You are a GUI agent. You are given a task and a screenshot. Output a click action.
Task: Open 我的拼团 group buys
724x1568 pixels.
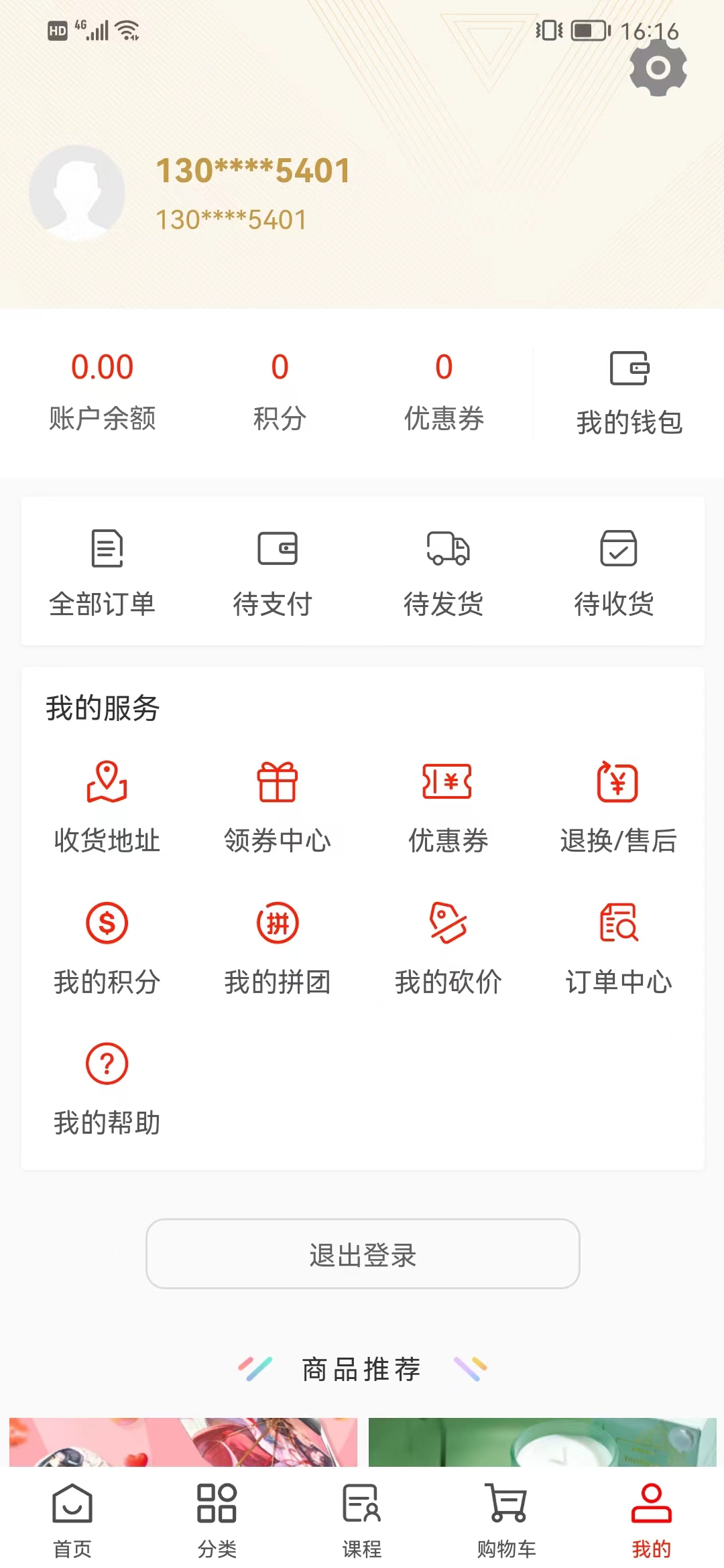pos(278,948)
